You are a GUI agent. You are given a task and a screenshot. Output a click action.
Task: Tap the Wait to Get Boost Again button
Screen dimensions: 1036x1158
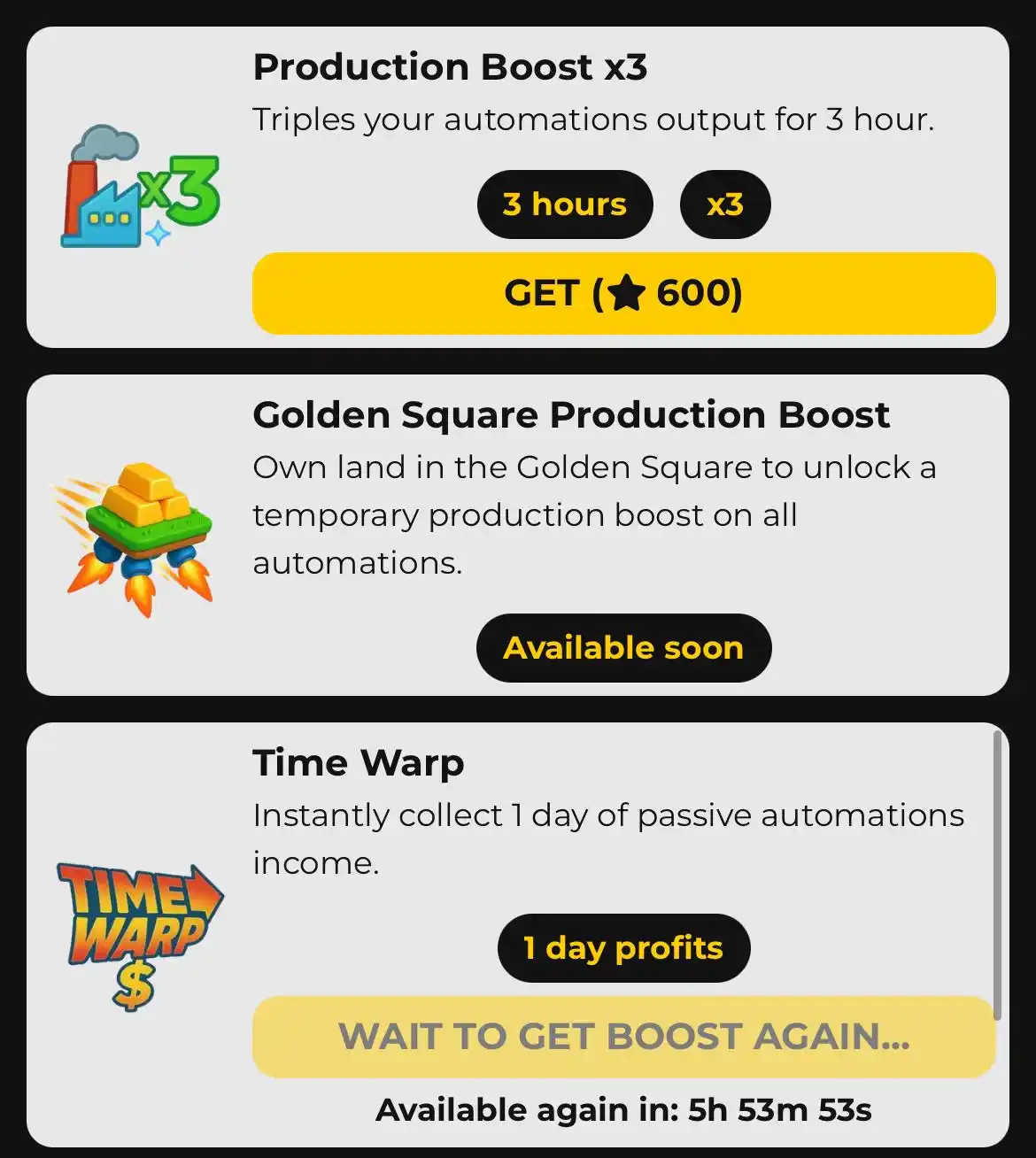coord(623,1037)
